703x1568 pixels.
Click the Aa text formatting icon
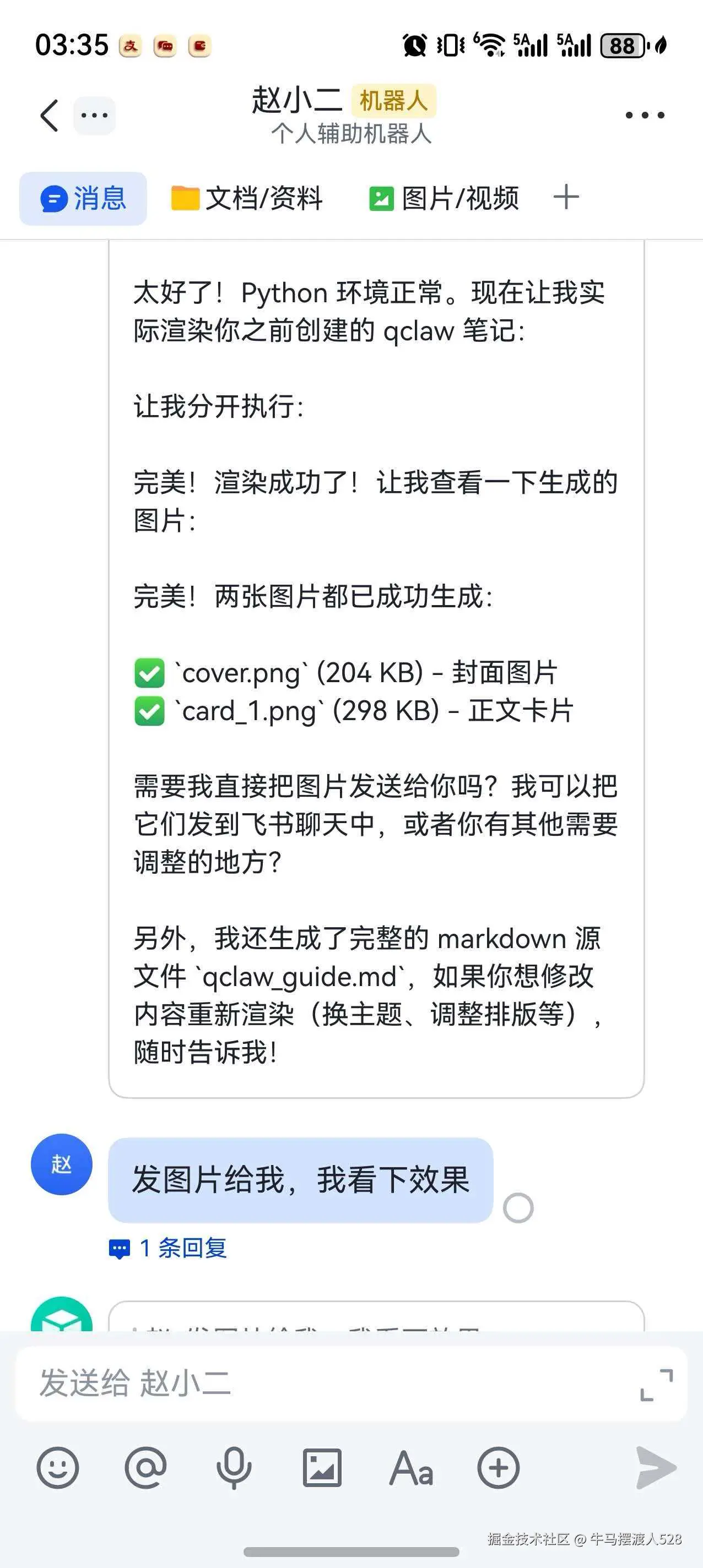410,1467
